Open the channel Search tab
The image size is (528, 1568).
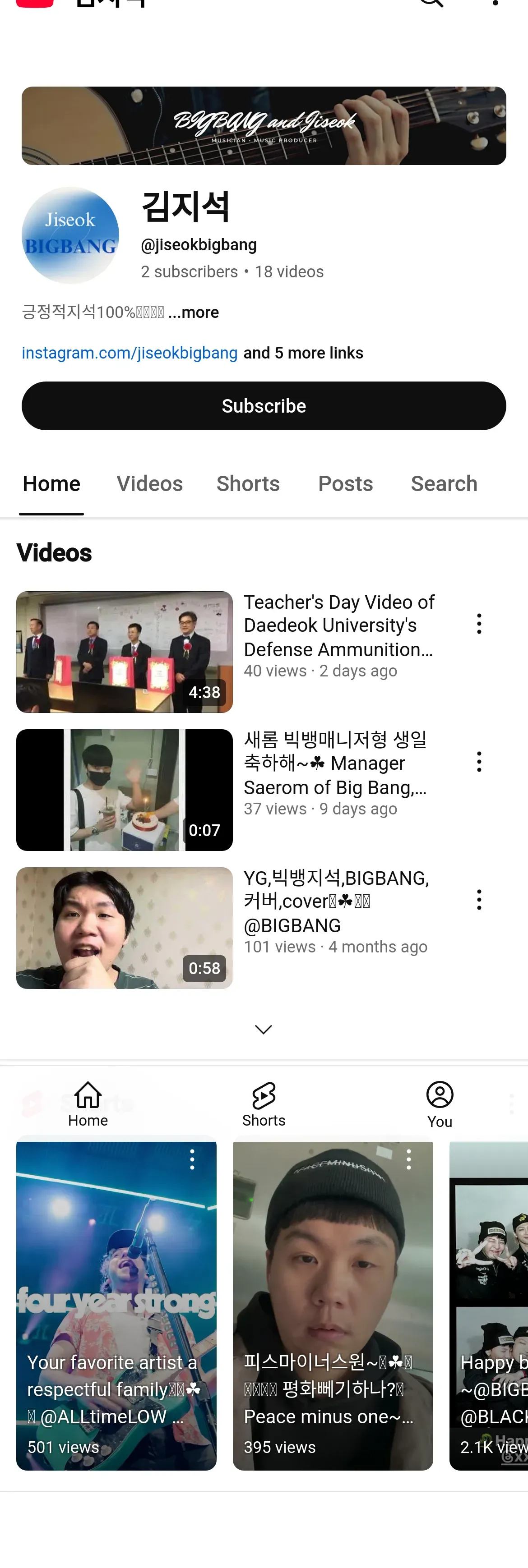pos(444,484)
